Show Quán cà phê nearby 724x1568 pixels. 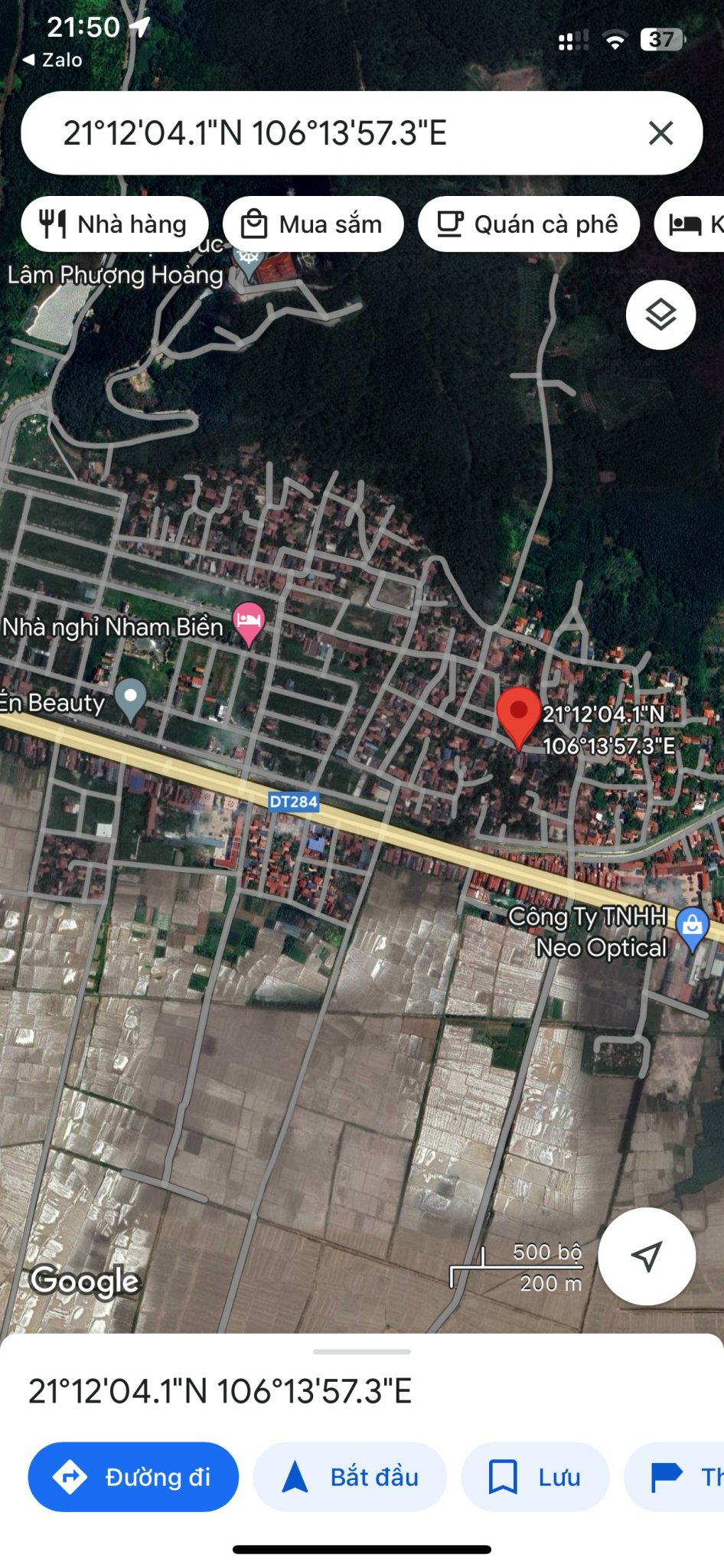coord(528,224)
